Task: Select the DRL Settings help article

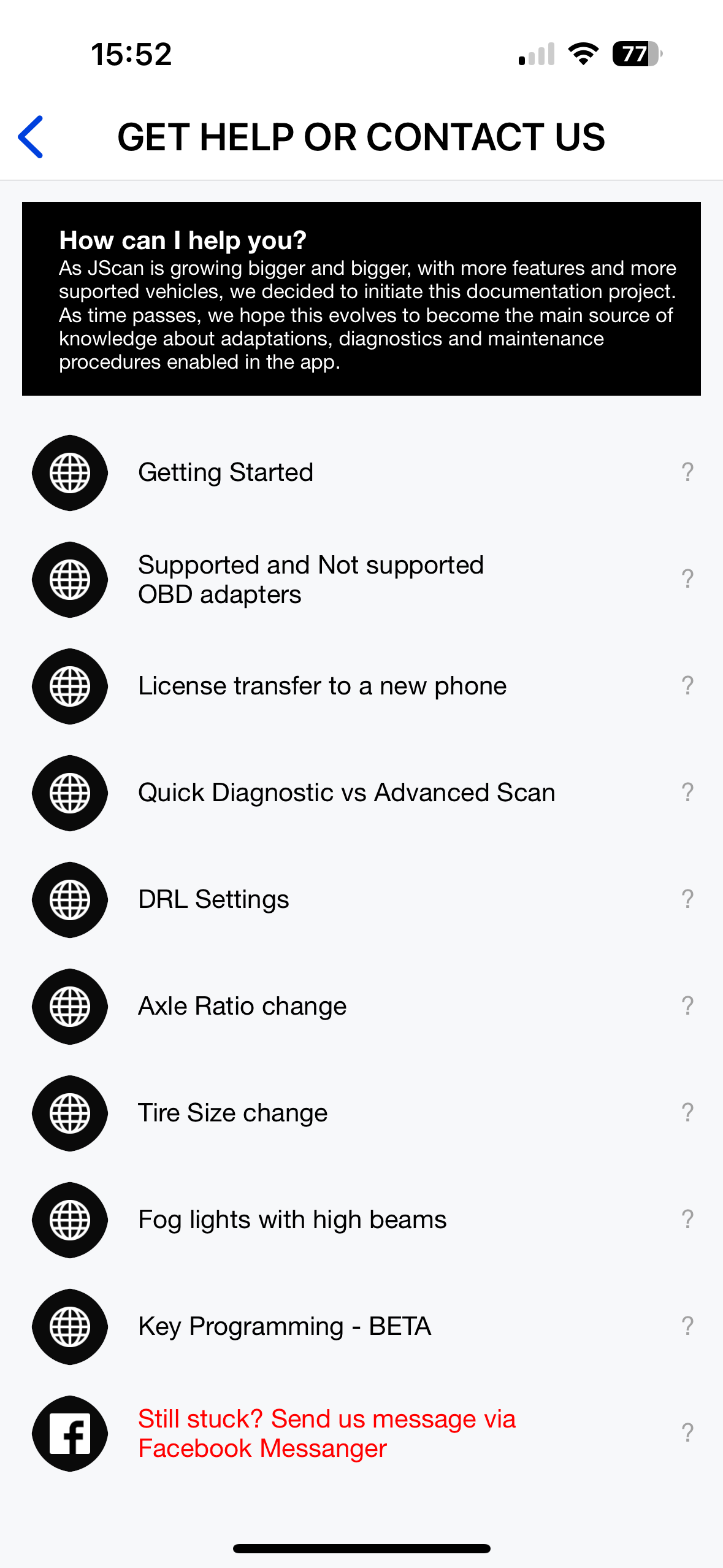Action: [213, 899]
